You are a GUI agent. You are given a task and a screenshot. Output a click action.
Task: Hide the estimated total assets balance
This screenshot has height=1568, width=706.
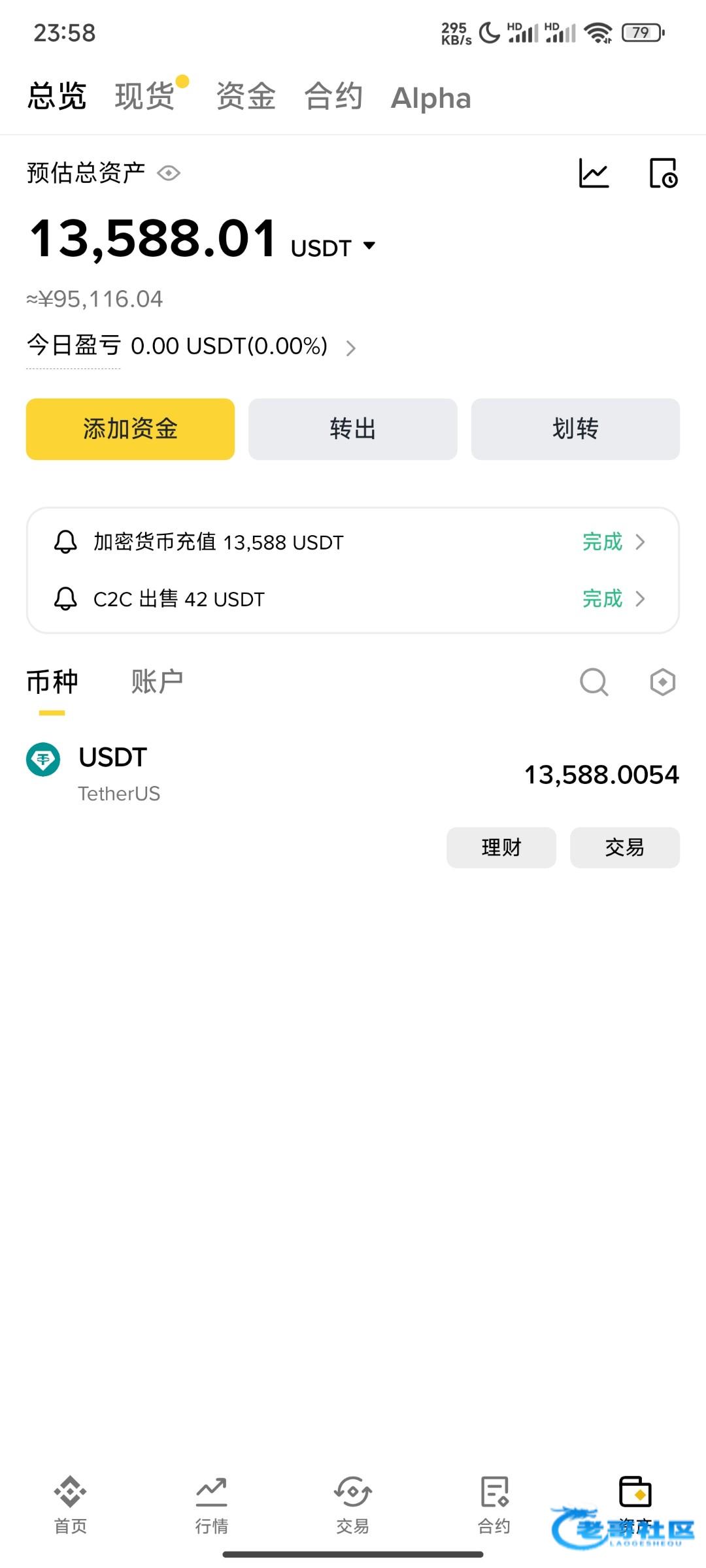point(169,173)
